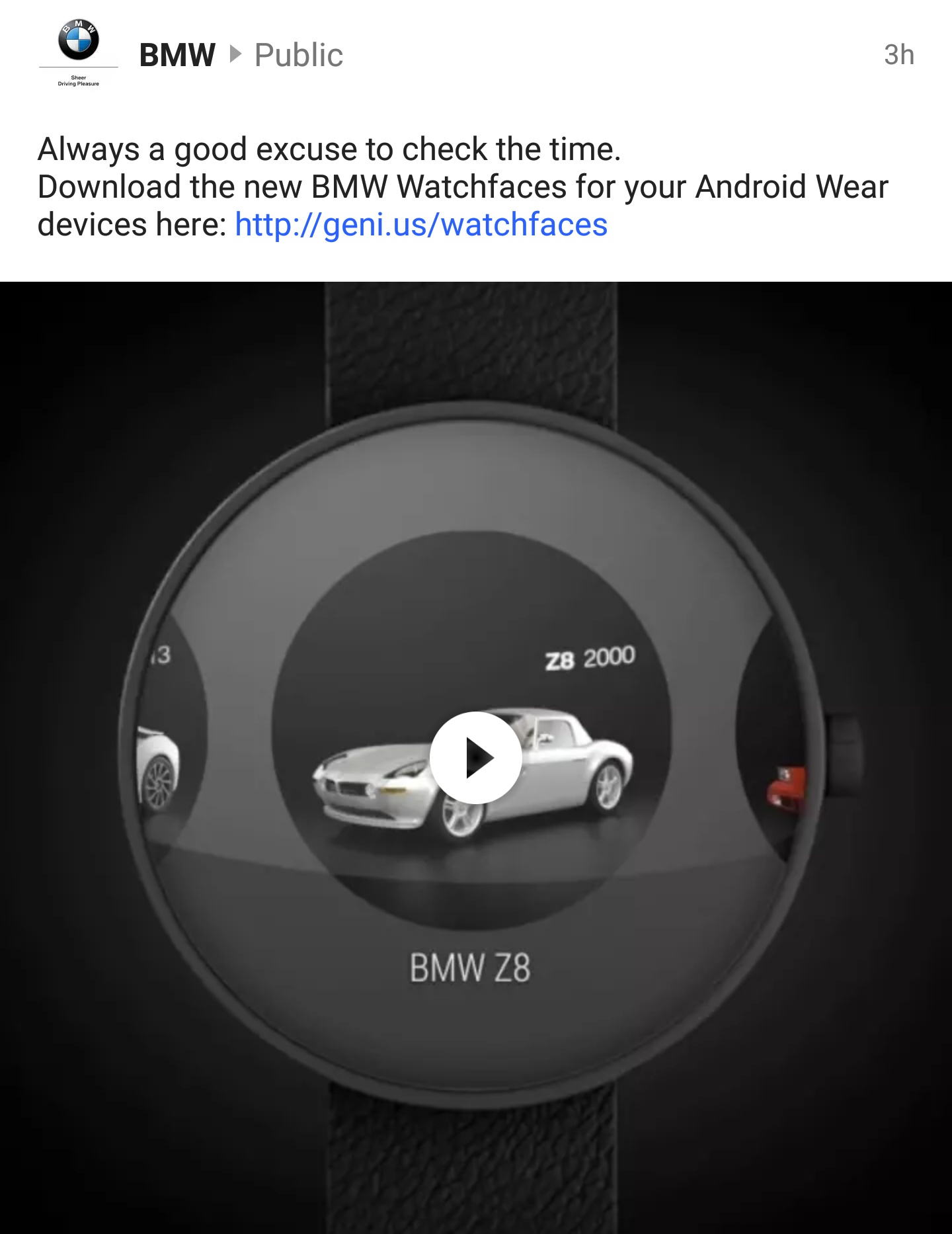
Task: Open the BMW profile name
Action: [x=177, y=55]
